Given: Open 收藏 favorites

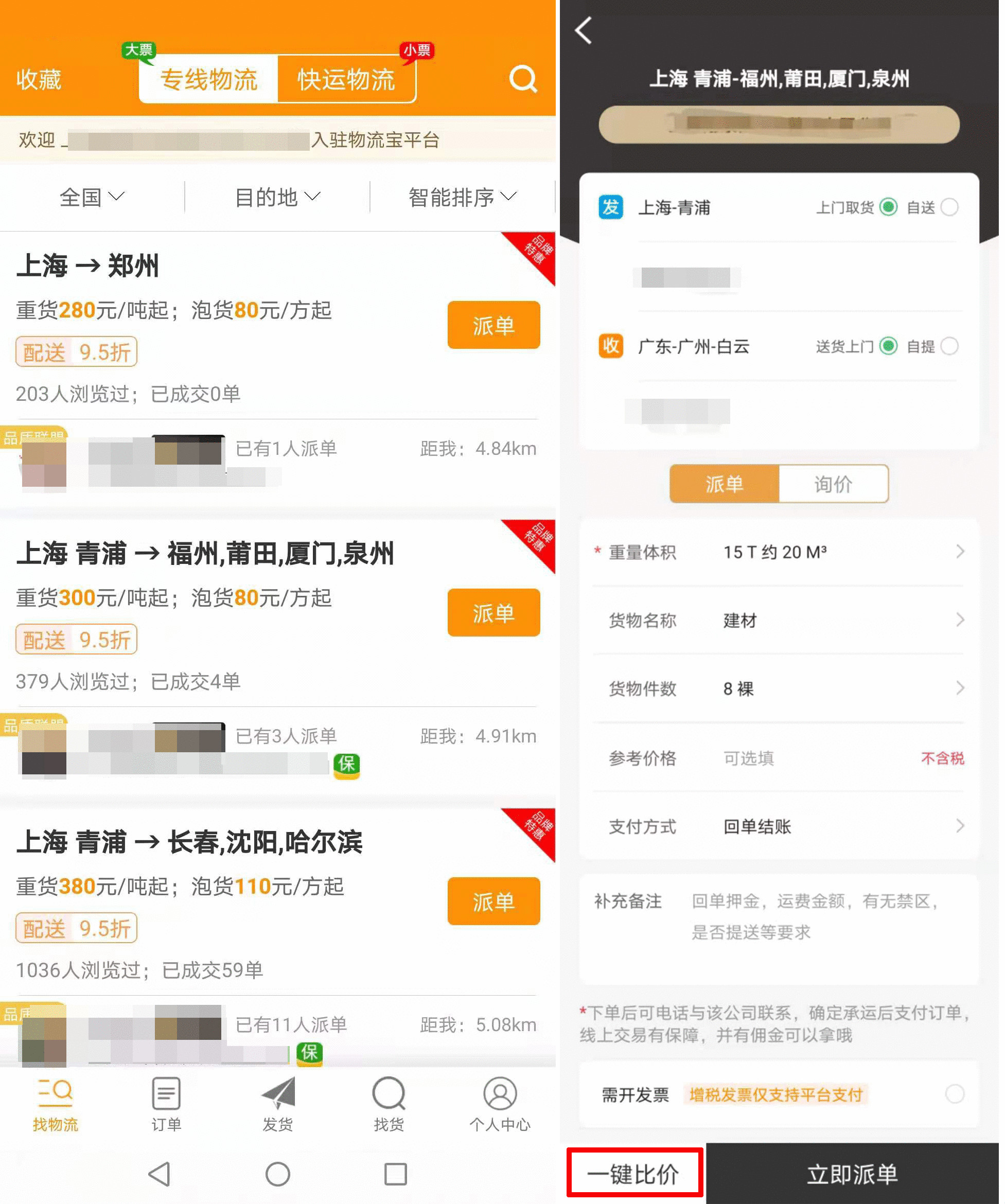Looking at the screenshot, I should point(39,79).
